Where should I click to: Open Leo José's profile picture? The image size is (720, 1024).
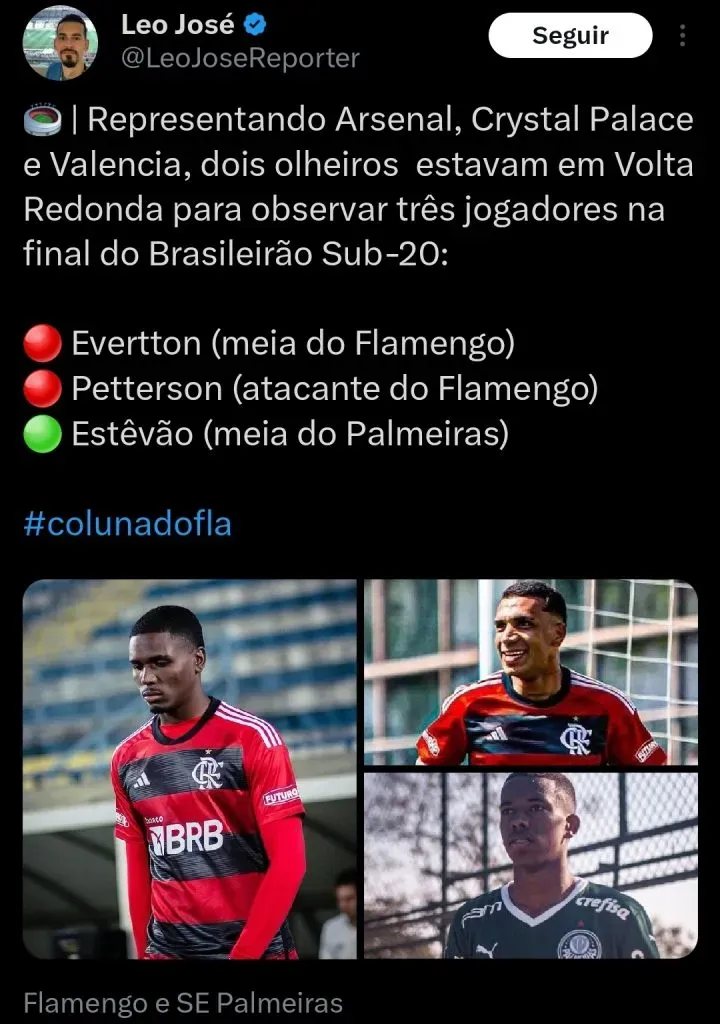[60, 42]
